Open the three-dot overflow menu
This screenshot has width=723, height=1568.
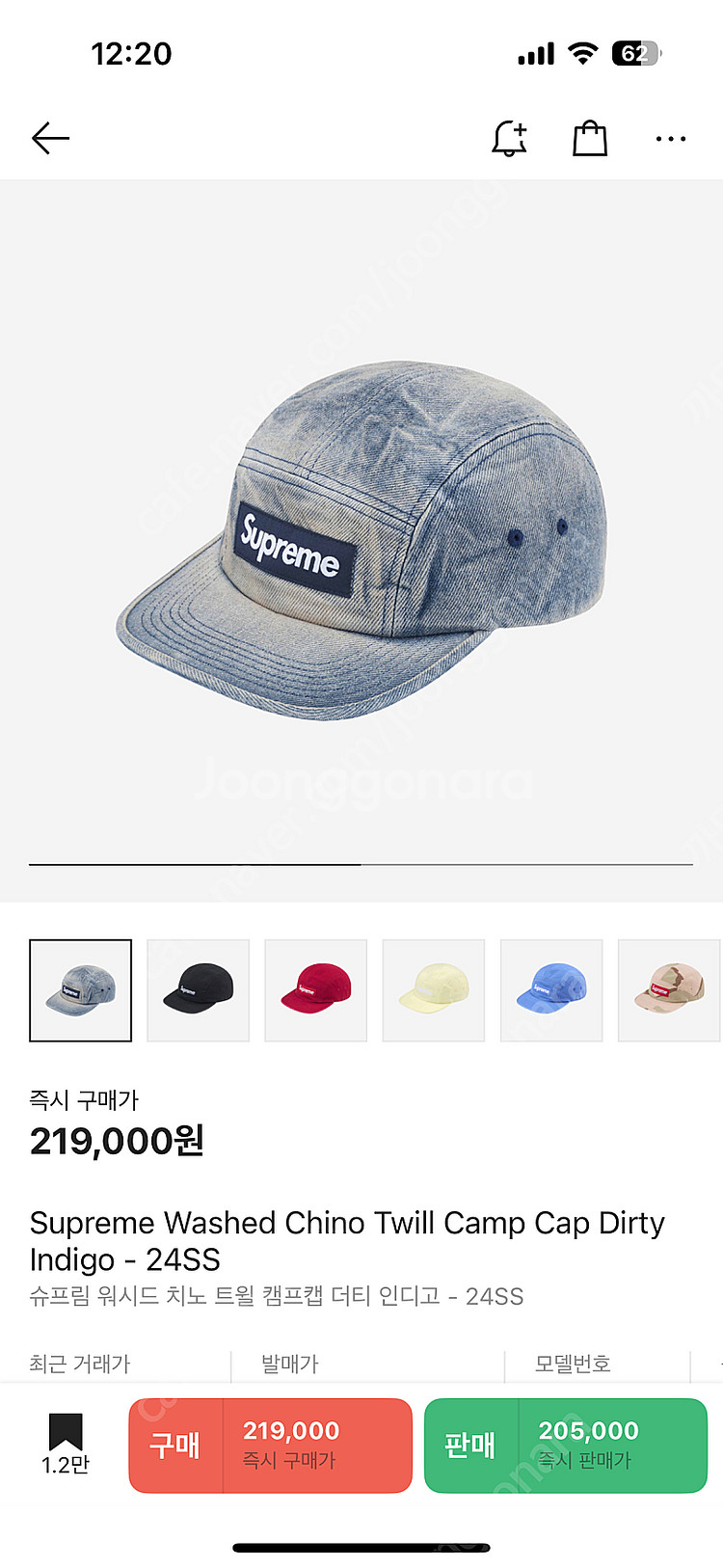click(x=670, y=139)
